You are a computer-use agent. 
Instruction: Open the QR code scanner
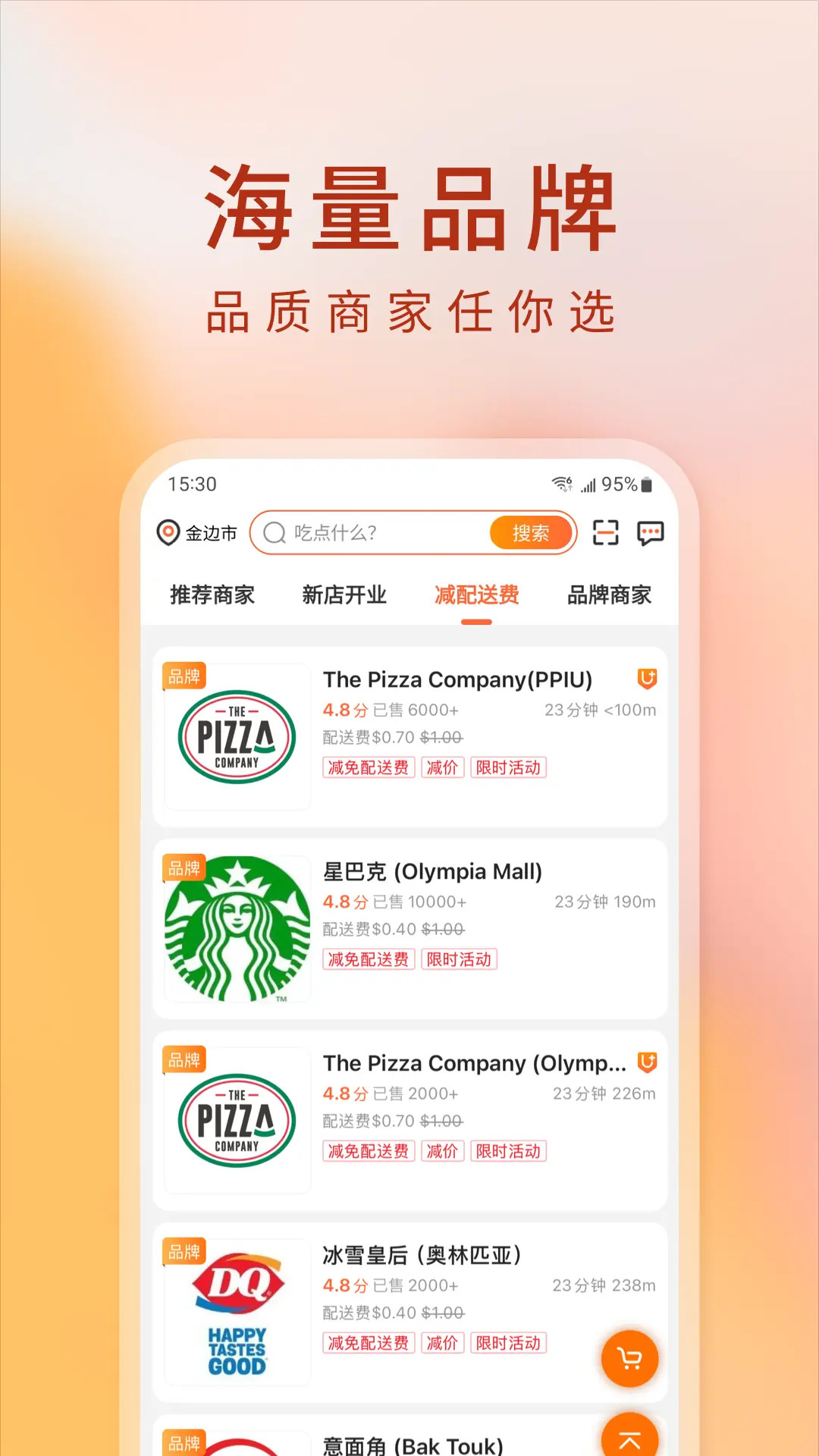coord(605,532)
